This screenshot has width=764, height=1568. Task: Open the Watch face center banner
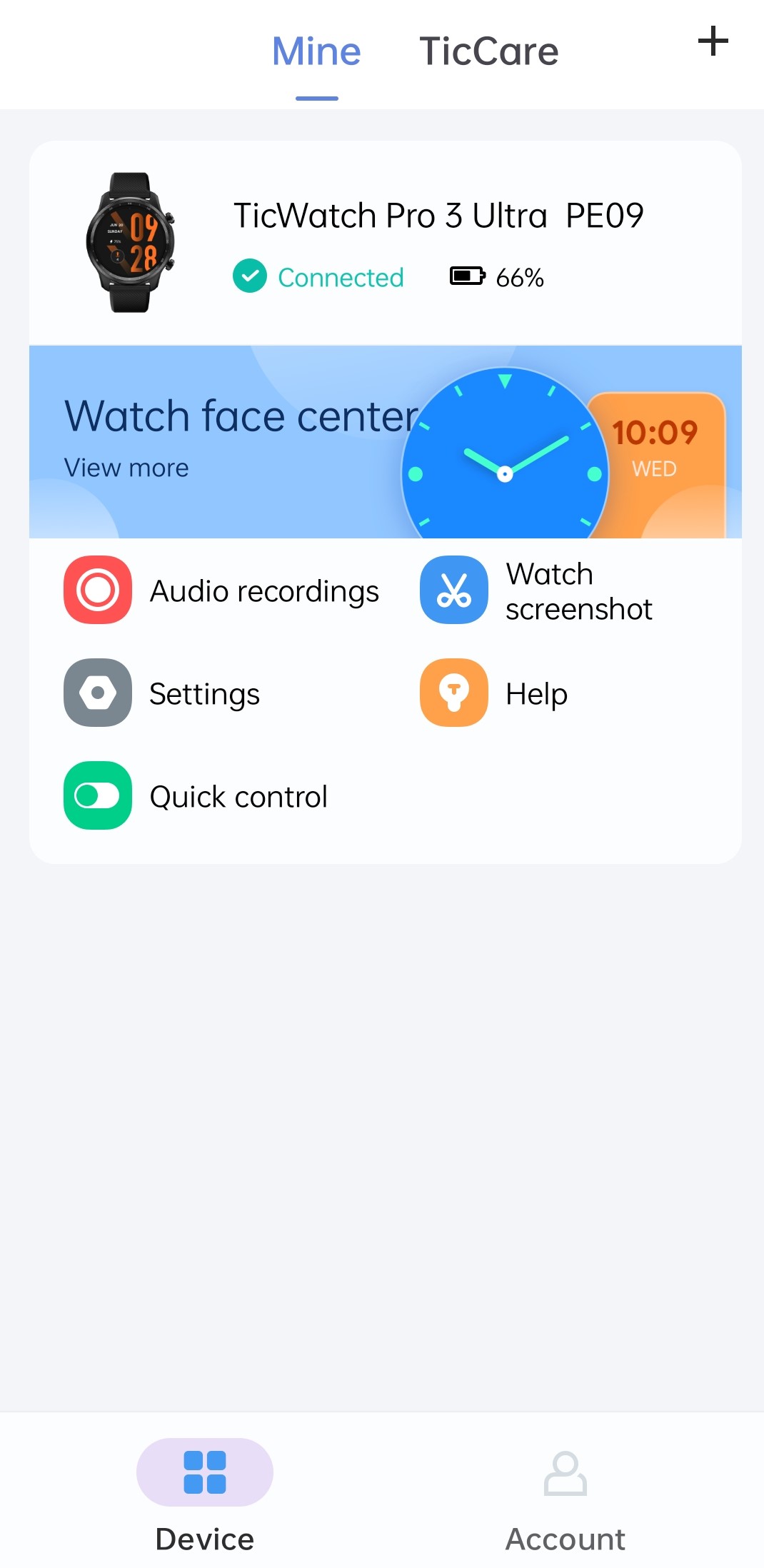pos(386,442)
